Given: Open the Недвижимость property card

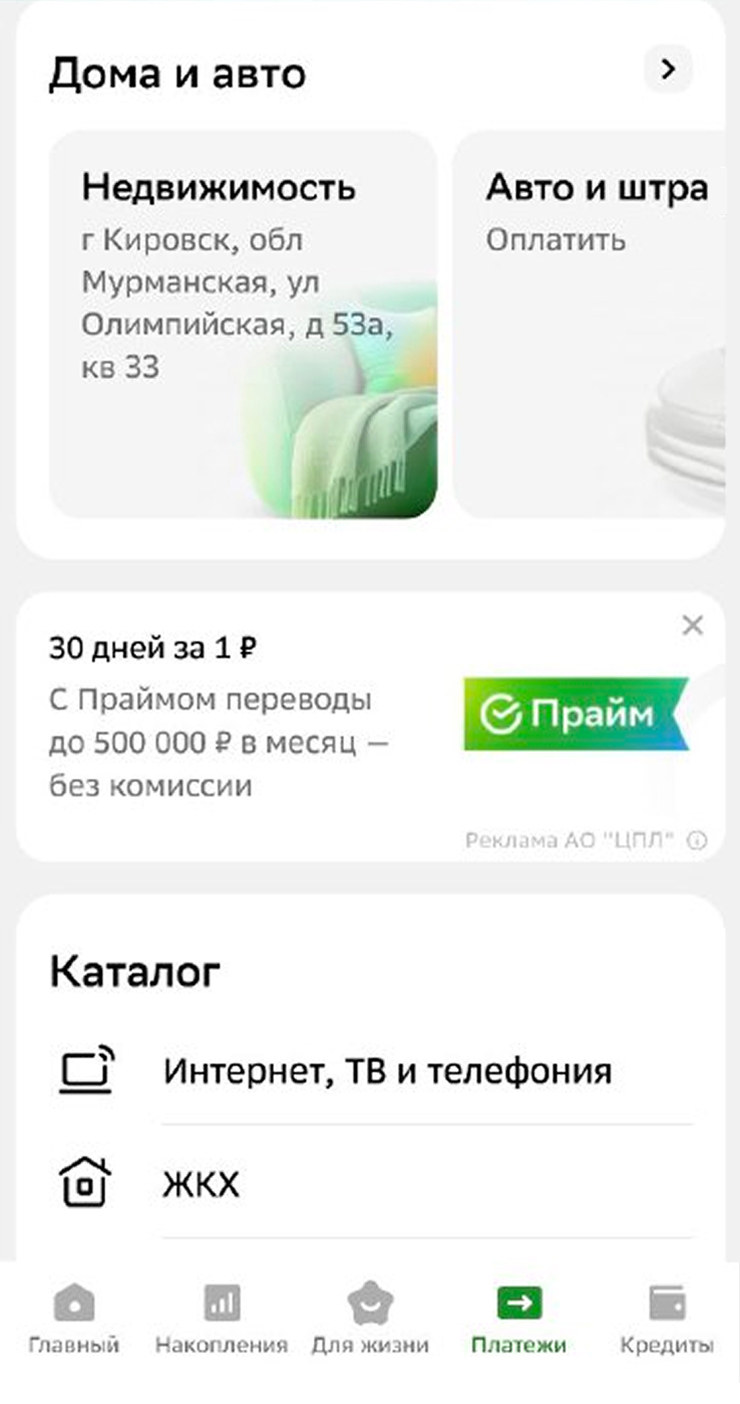Looking at the screenshot, I should 243,324.
